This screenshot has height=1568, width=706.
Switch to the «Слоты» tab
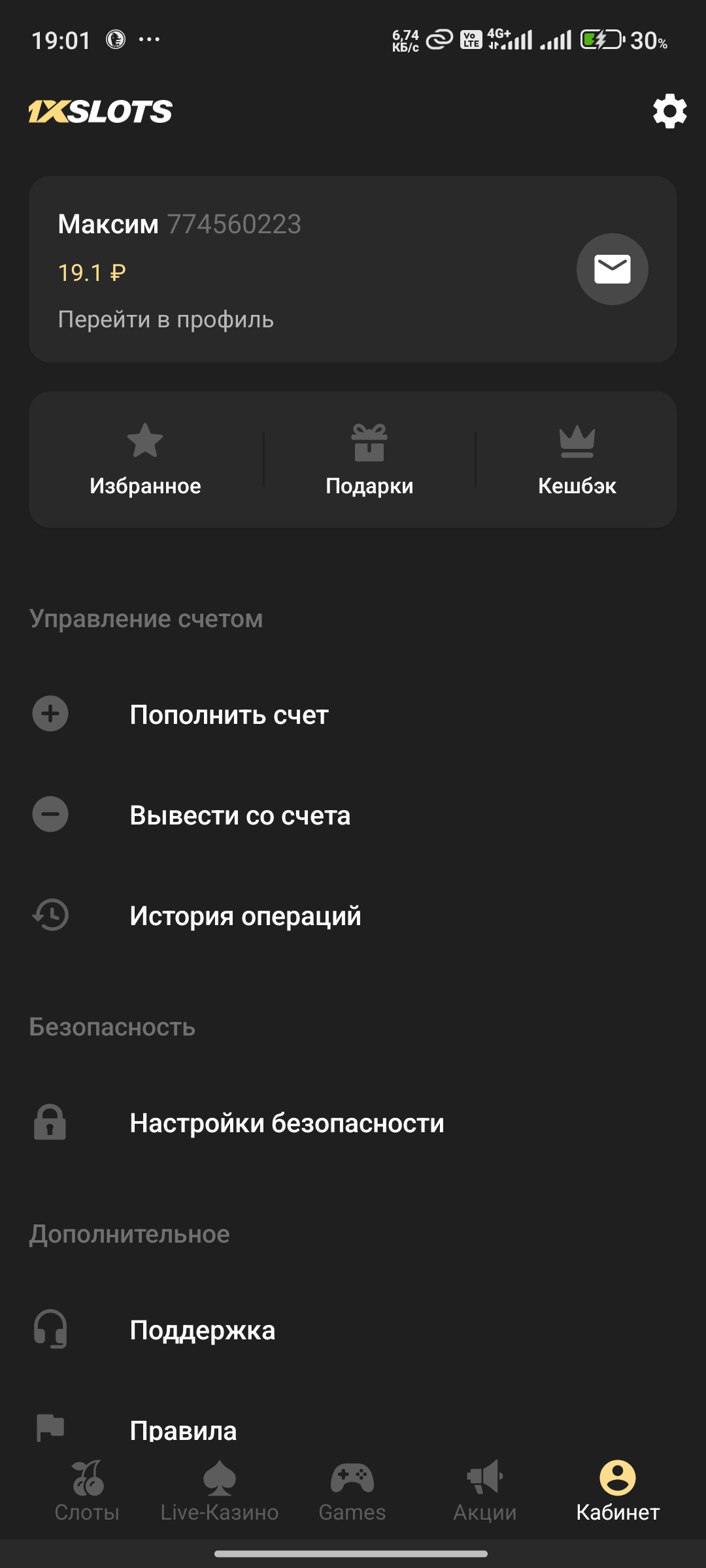coord(87,1491)
